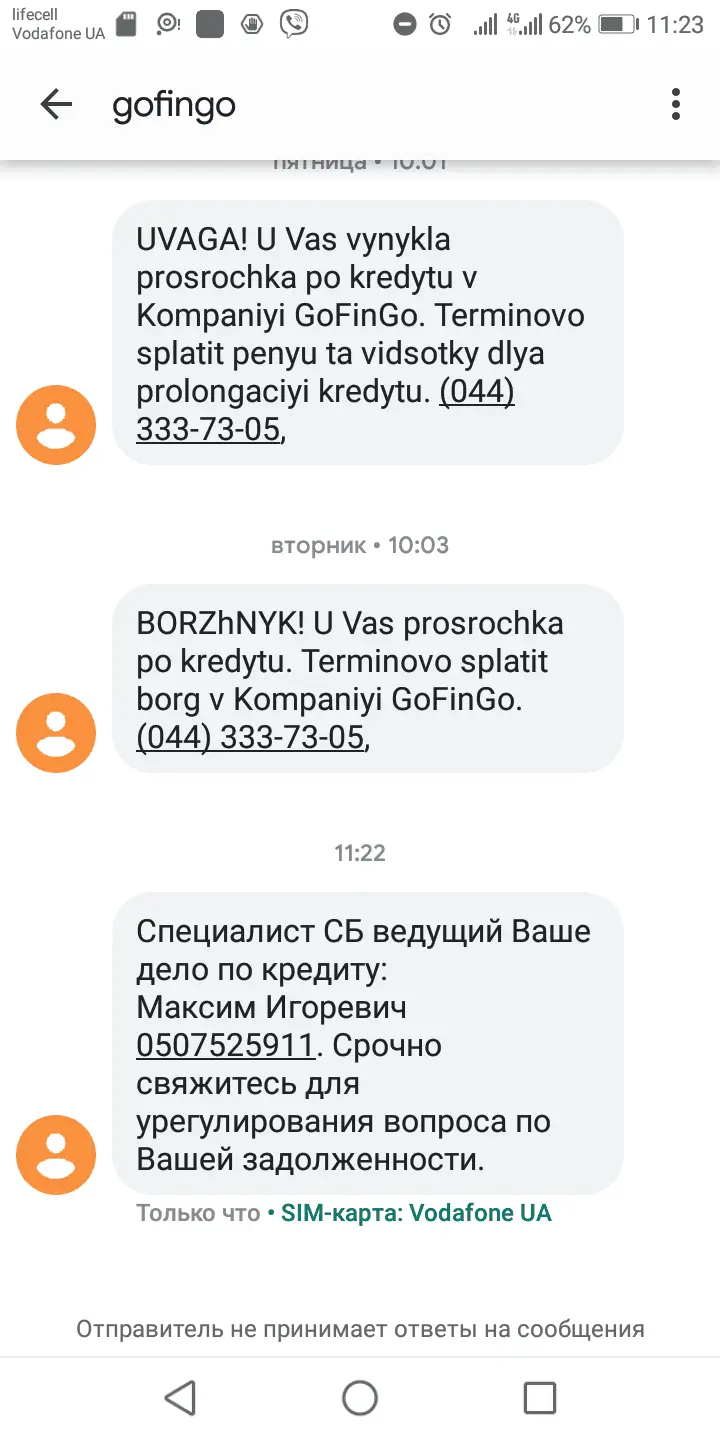
Task: Open sender avatar beside UVAGA message
Action: 56,425
